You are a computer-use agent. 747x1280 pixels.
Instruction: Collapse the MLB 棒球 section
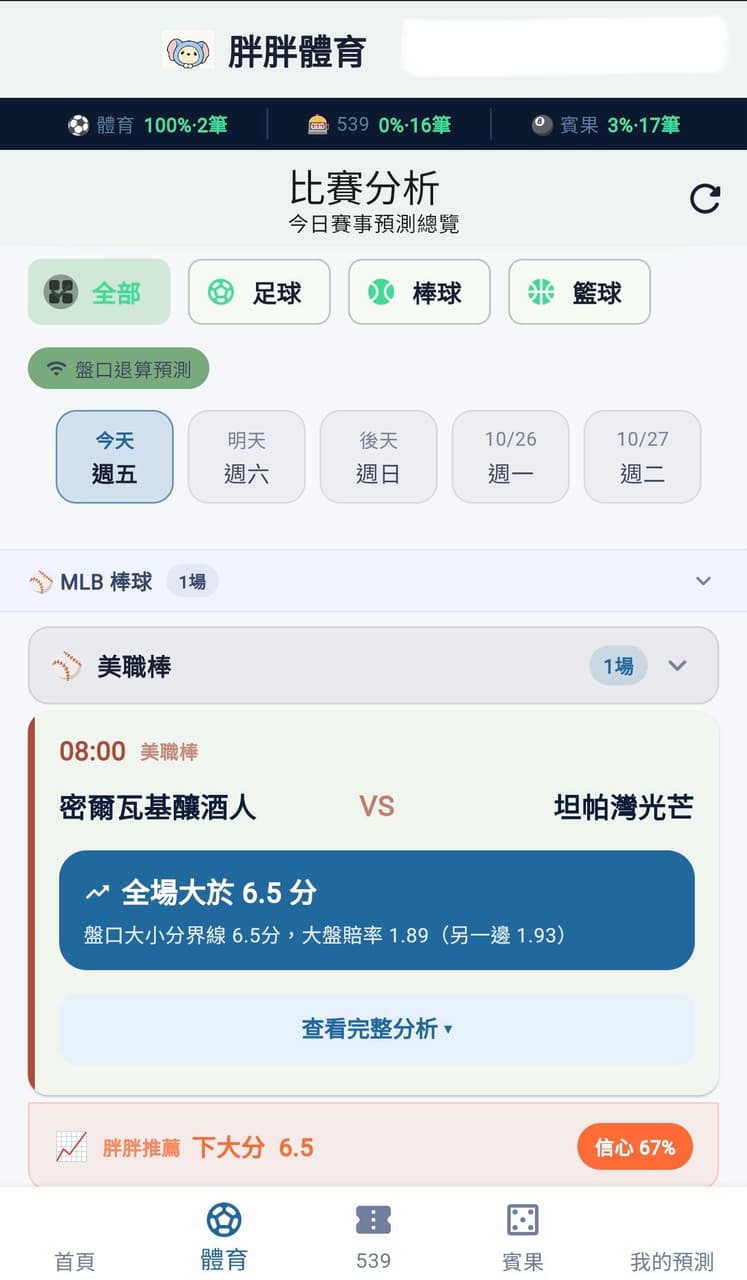pos(703,581)
